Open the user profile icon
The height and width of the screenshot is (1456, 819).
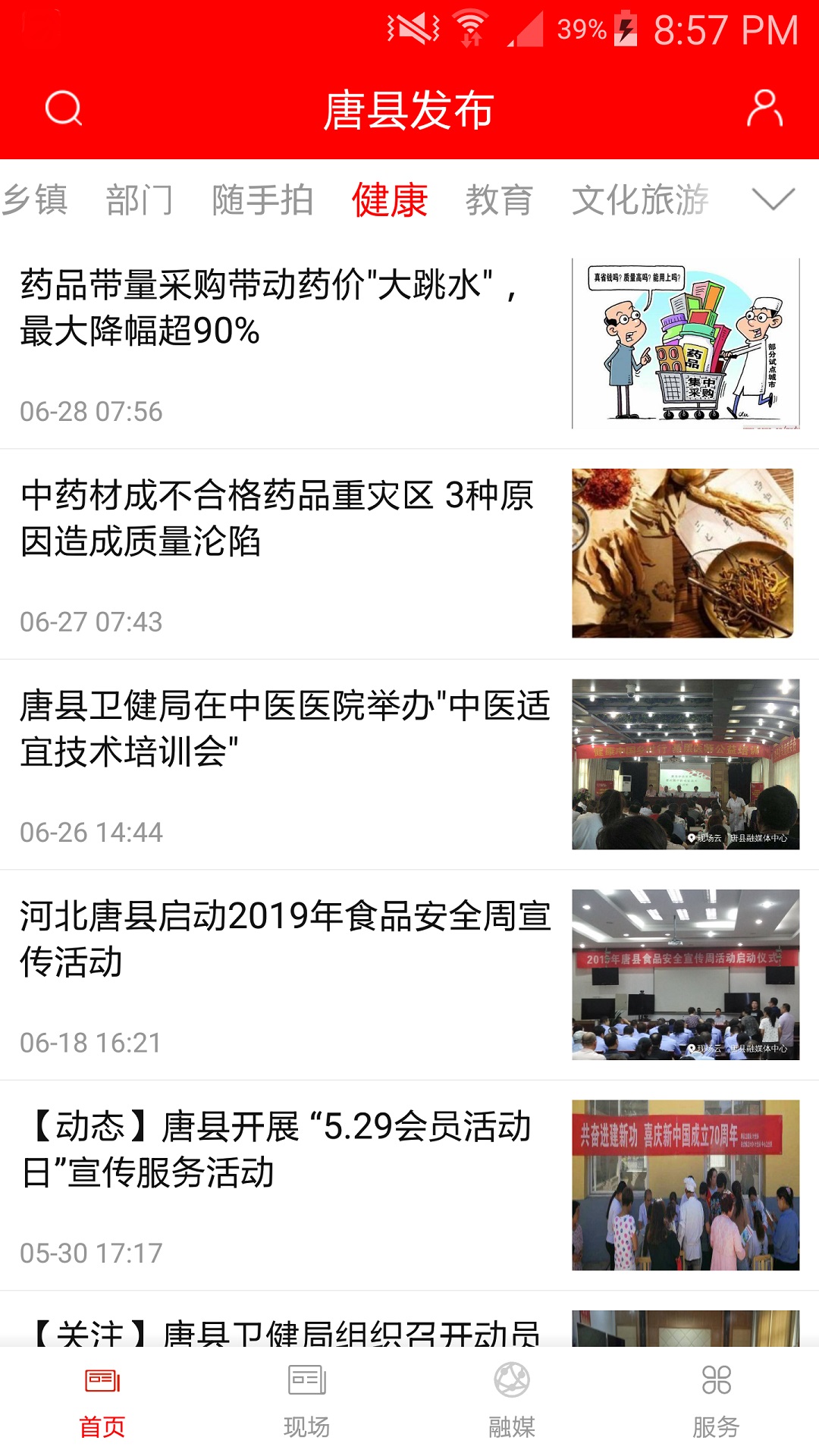tap(764, 108)
